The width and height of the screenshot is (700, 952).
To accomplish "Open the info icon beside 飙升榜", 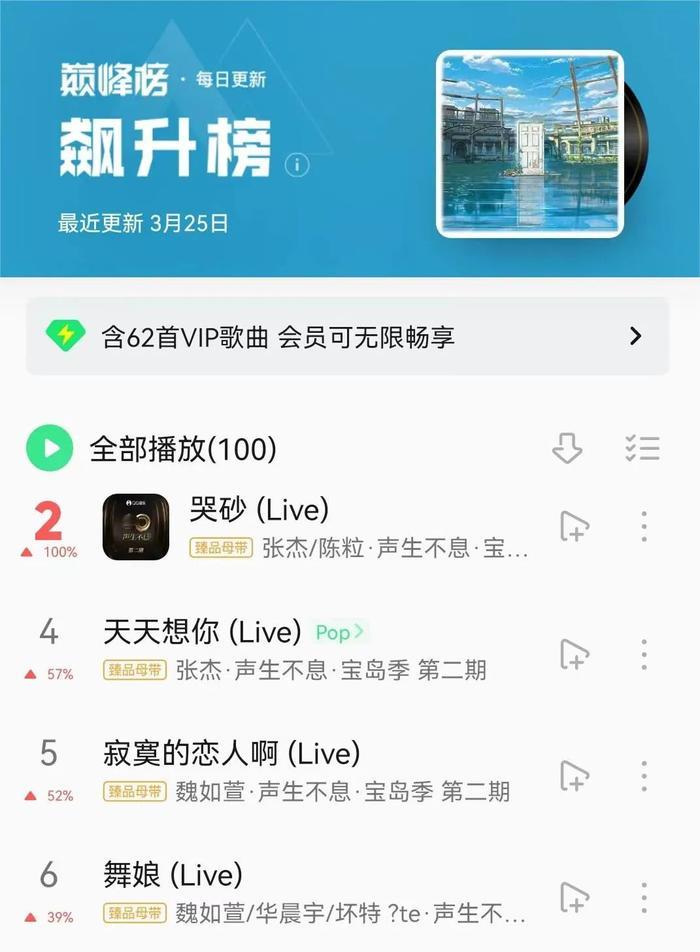I will 297,165.
